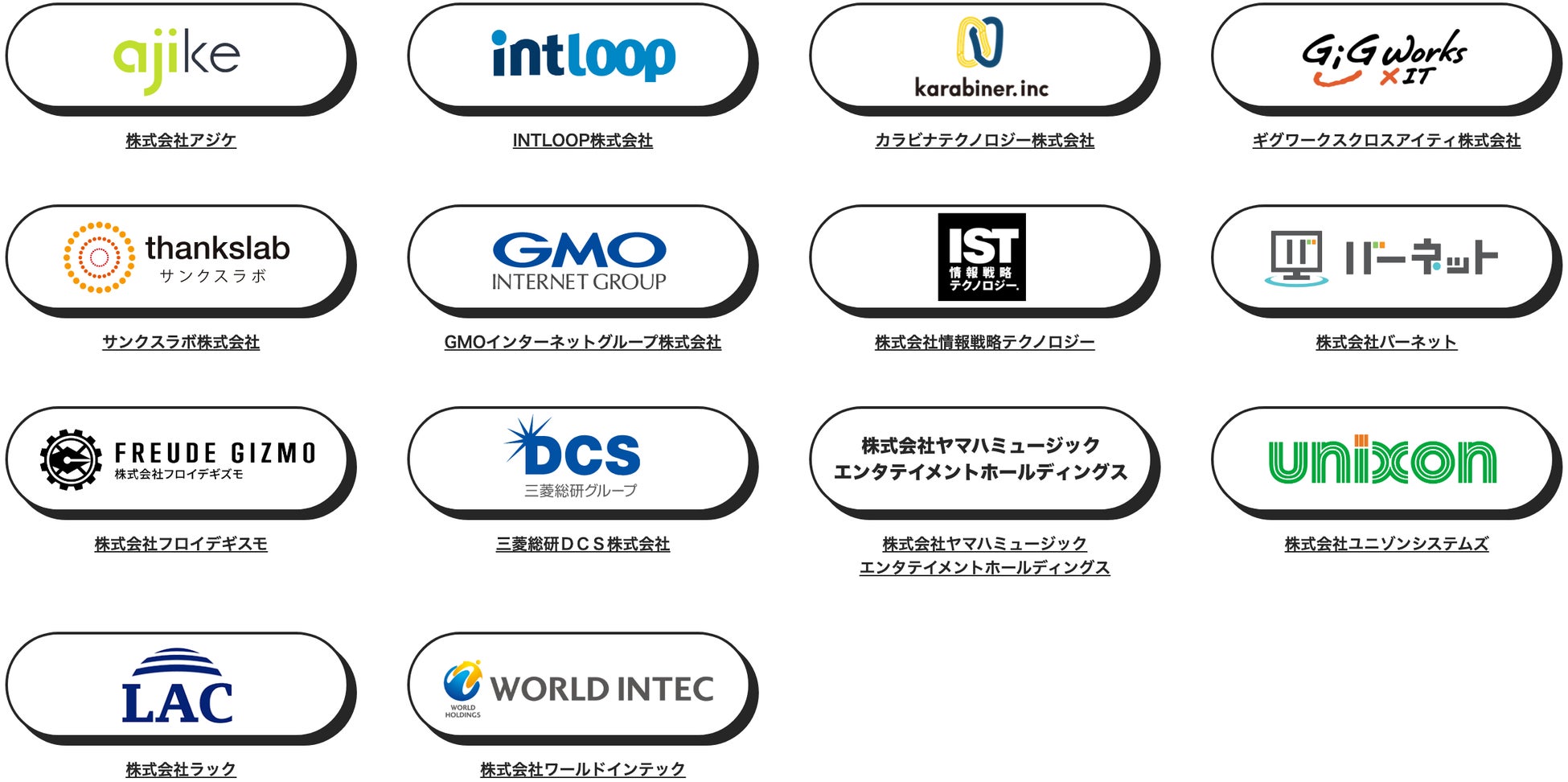Open the 株式会社アジケ link
The height and width of the screenshot is (782, 1568).
coord(180,141)
